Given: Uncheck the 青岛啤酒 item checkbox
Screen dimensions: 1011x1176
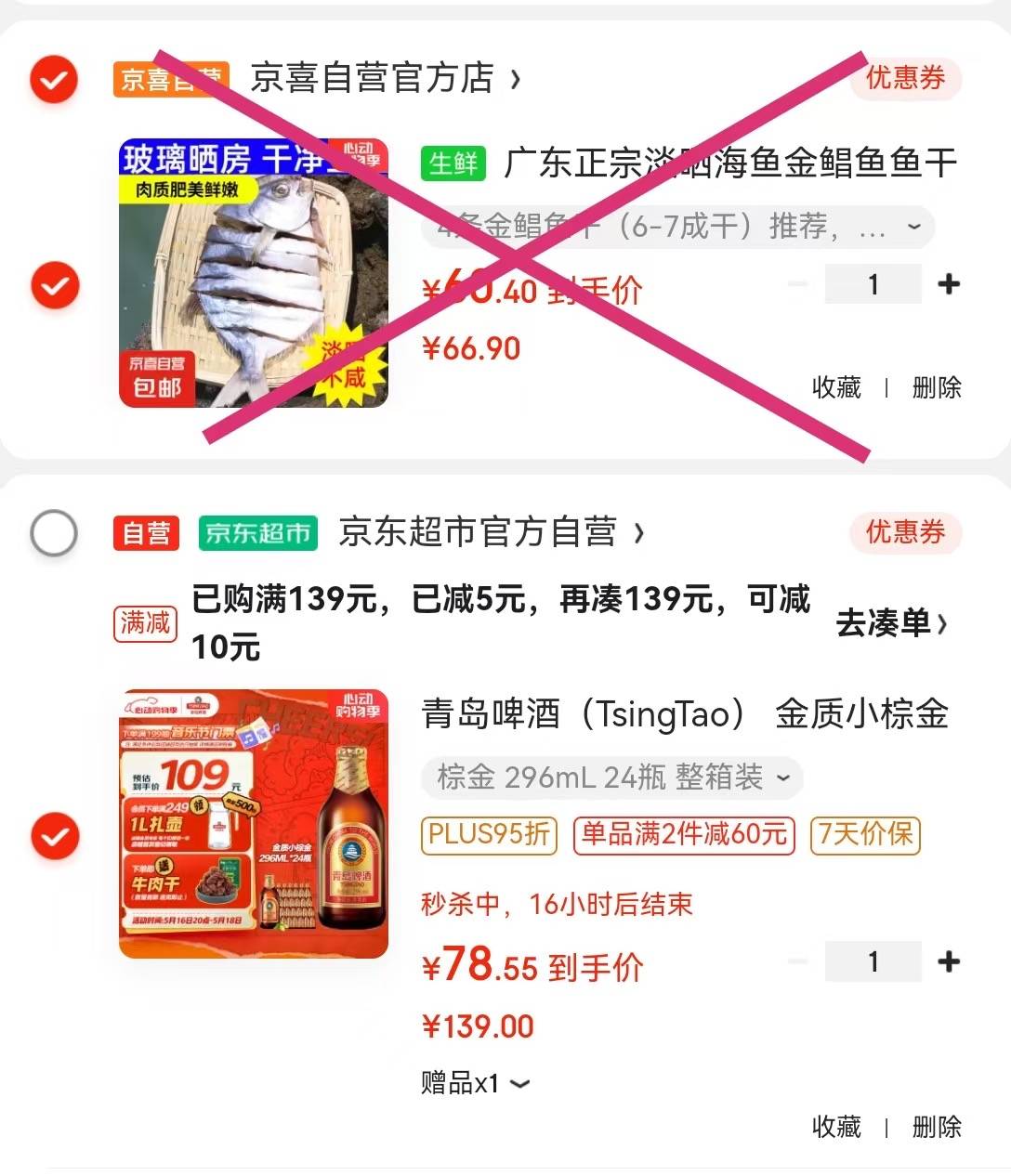Looking at the screenshot, I should tap(55, 836).
